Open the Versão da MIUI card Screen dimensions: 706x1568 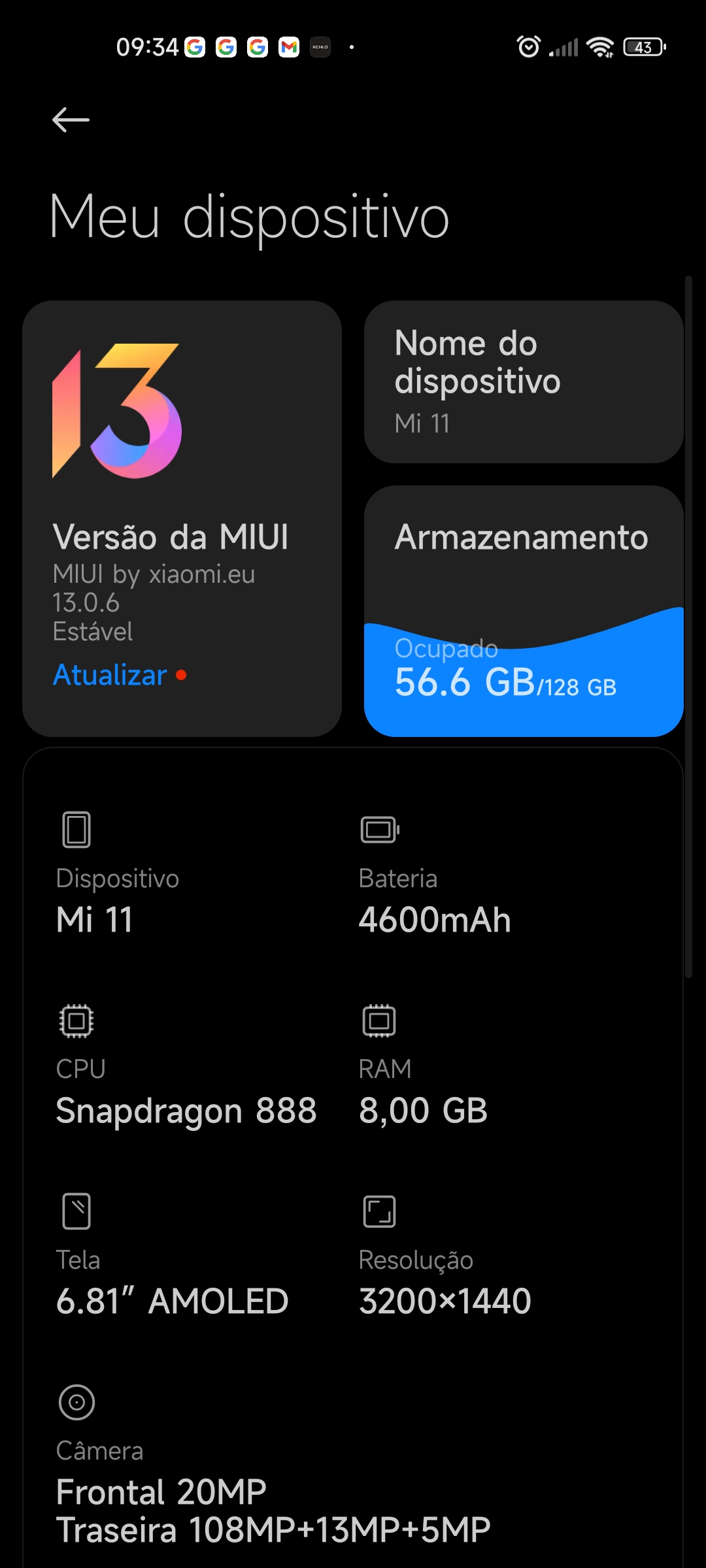click(x=182, y=519)
